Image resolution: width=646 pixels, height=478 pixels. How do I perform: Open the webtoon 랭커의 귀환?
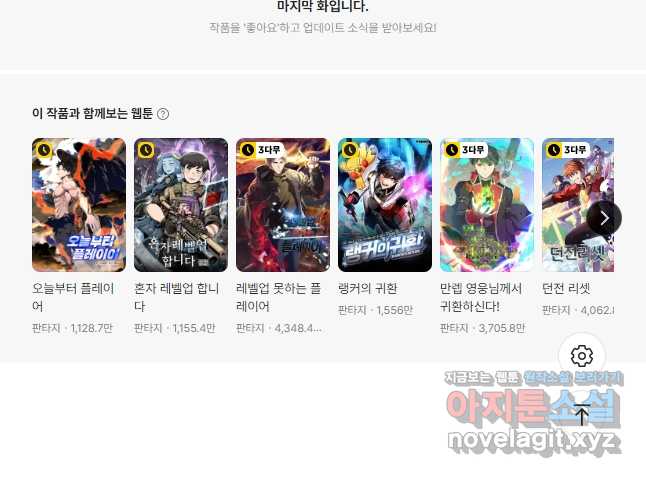click(x=385, y=205)
